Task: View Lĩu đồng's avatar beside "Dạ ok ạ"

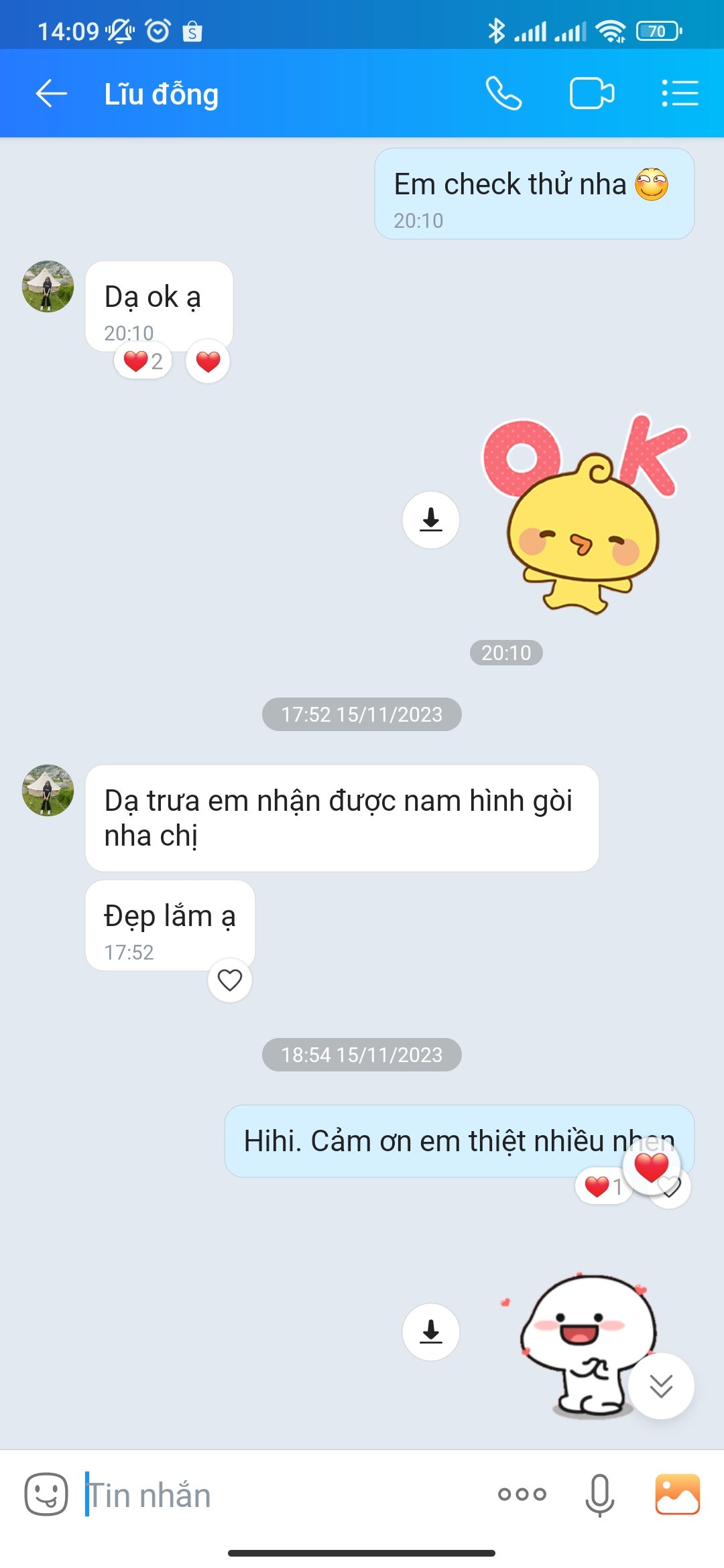Action: coord(48,286)
